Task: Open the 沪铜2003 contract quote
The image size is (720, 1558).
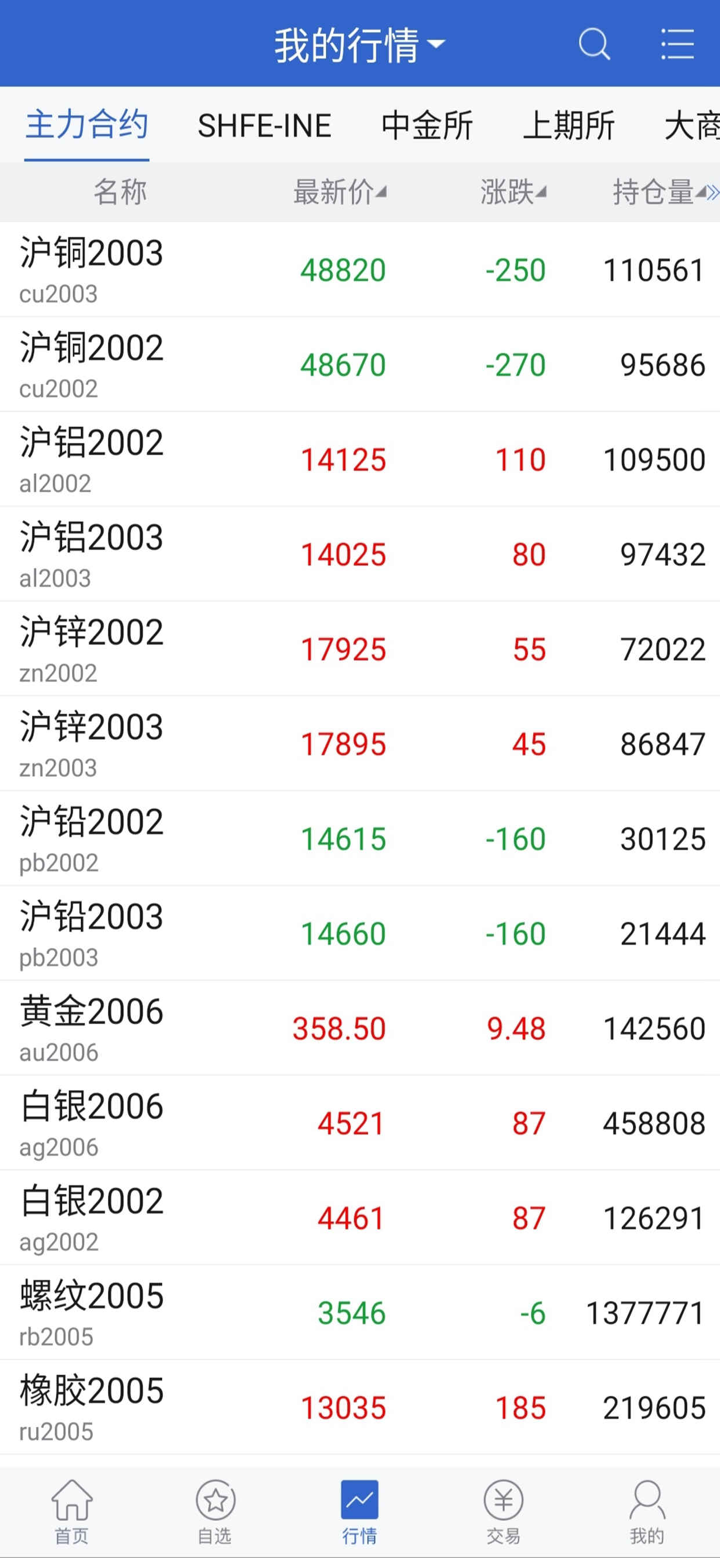Action: click(360, 269)
